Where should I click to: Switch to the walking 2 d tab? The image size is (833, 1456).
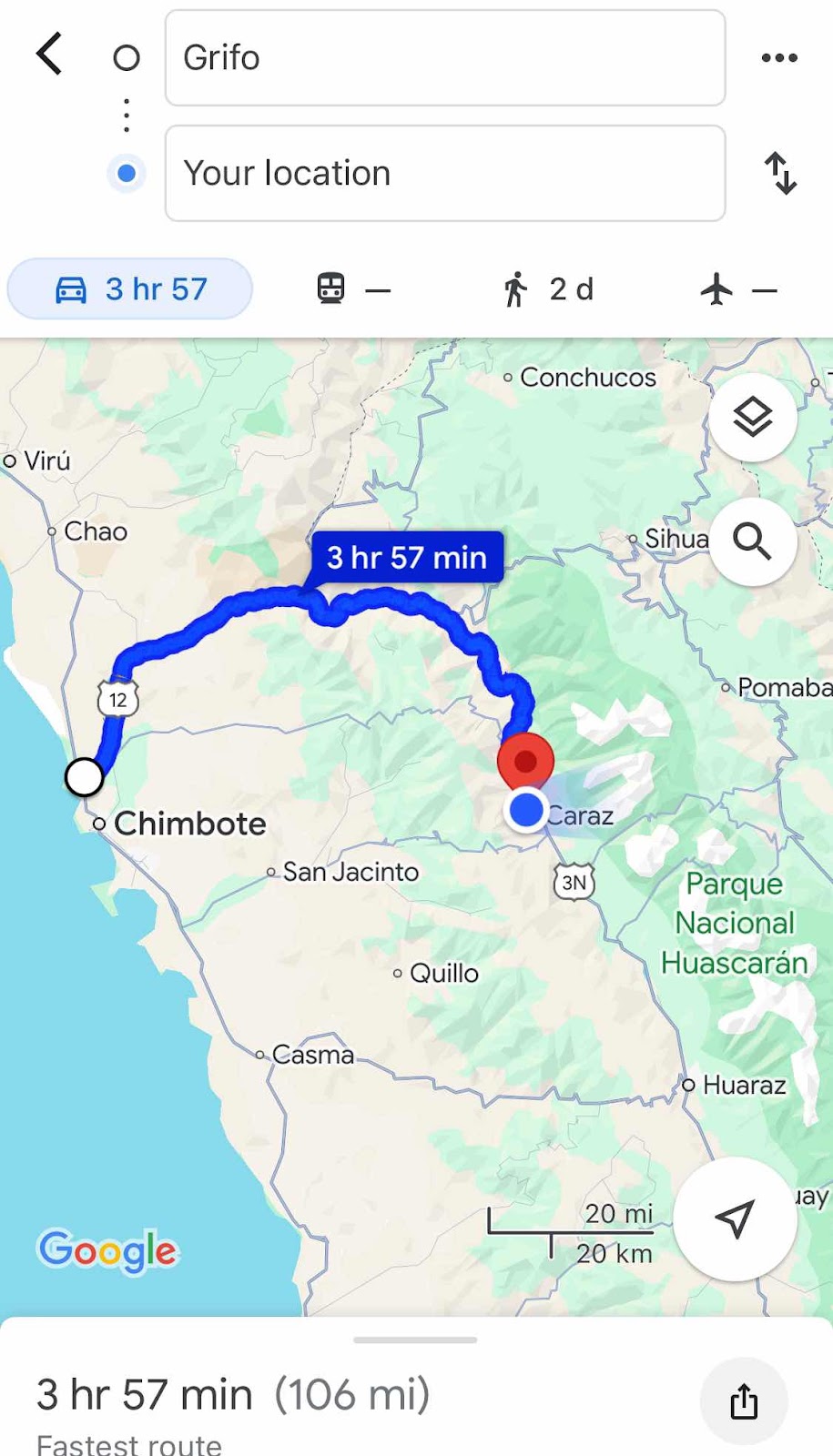[548, 289]
